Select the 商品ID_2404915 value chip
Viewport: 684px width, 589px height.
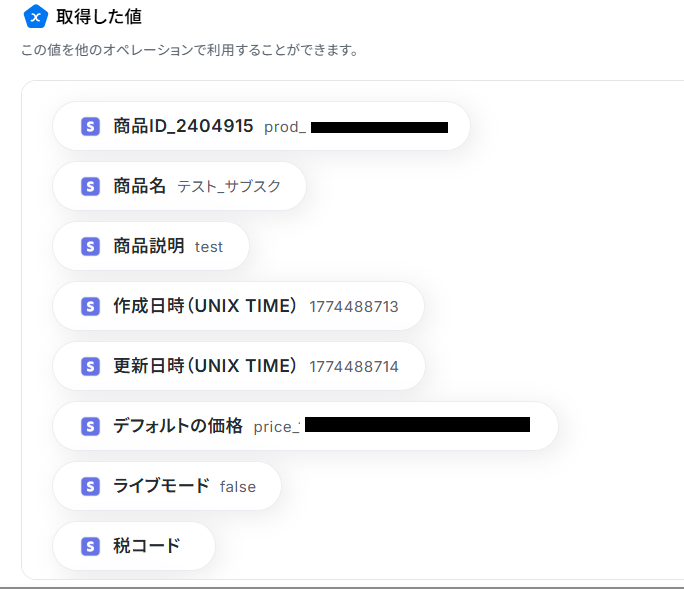point(260,127)
